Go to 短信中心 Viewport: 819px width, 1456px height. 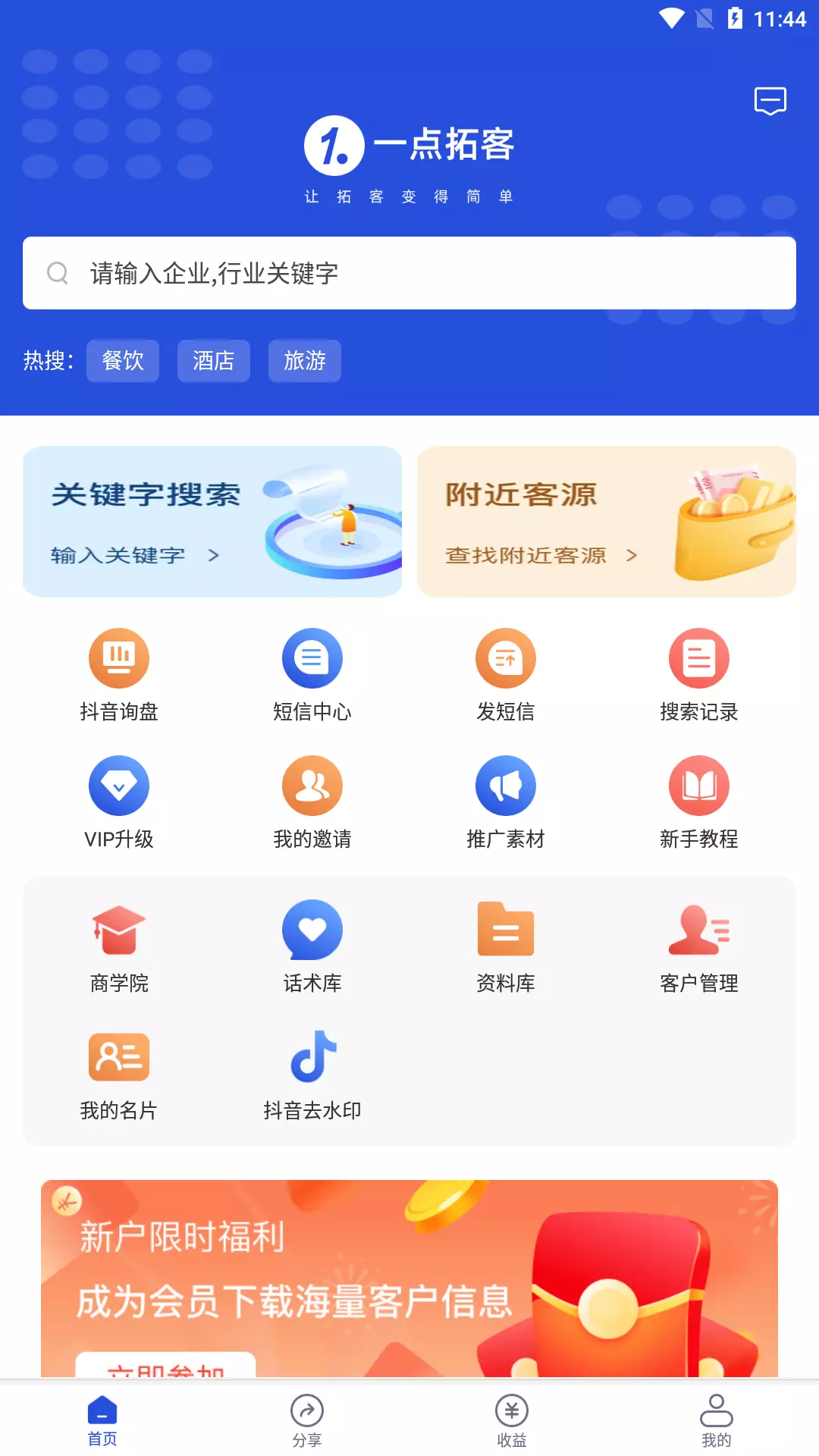312,675
